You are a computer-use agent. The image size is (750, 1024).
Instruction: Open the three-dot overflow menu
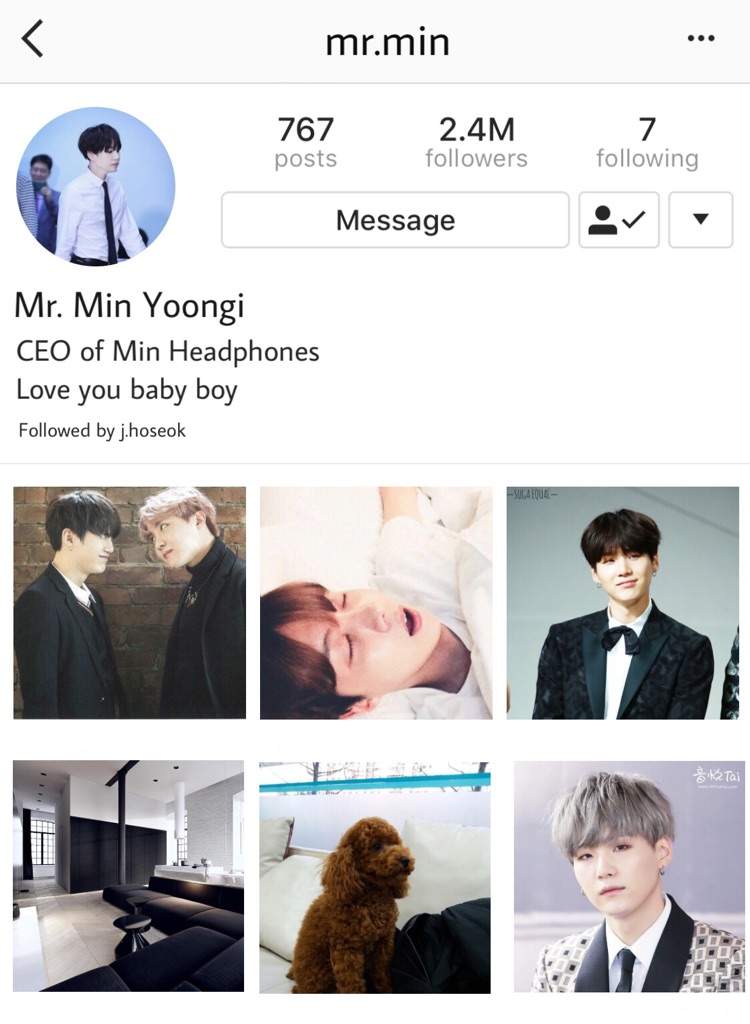[701, 39]
